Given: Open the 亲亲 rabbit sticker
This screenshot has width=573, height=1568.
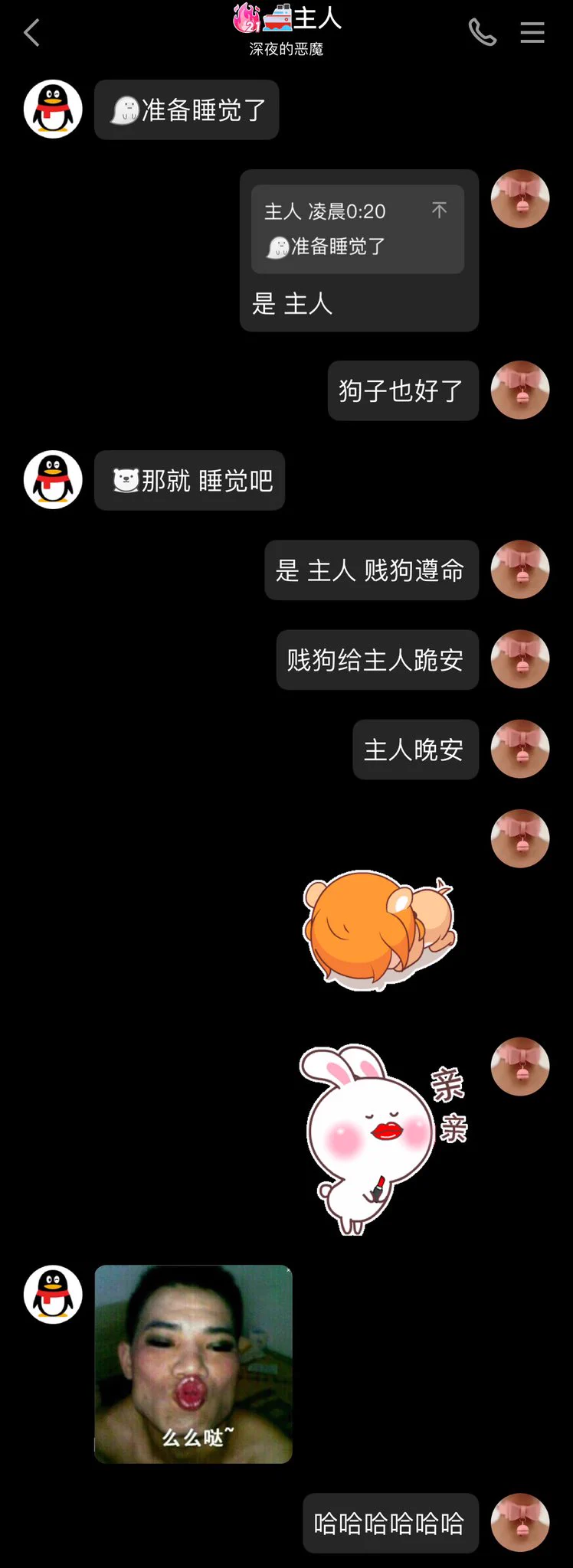Looking at the screenshot, I should pos(381,1138).
